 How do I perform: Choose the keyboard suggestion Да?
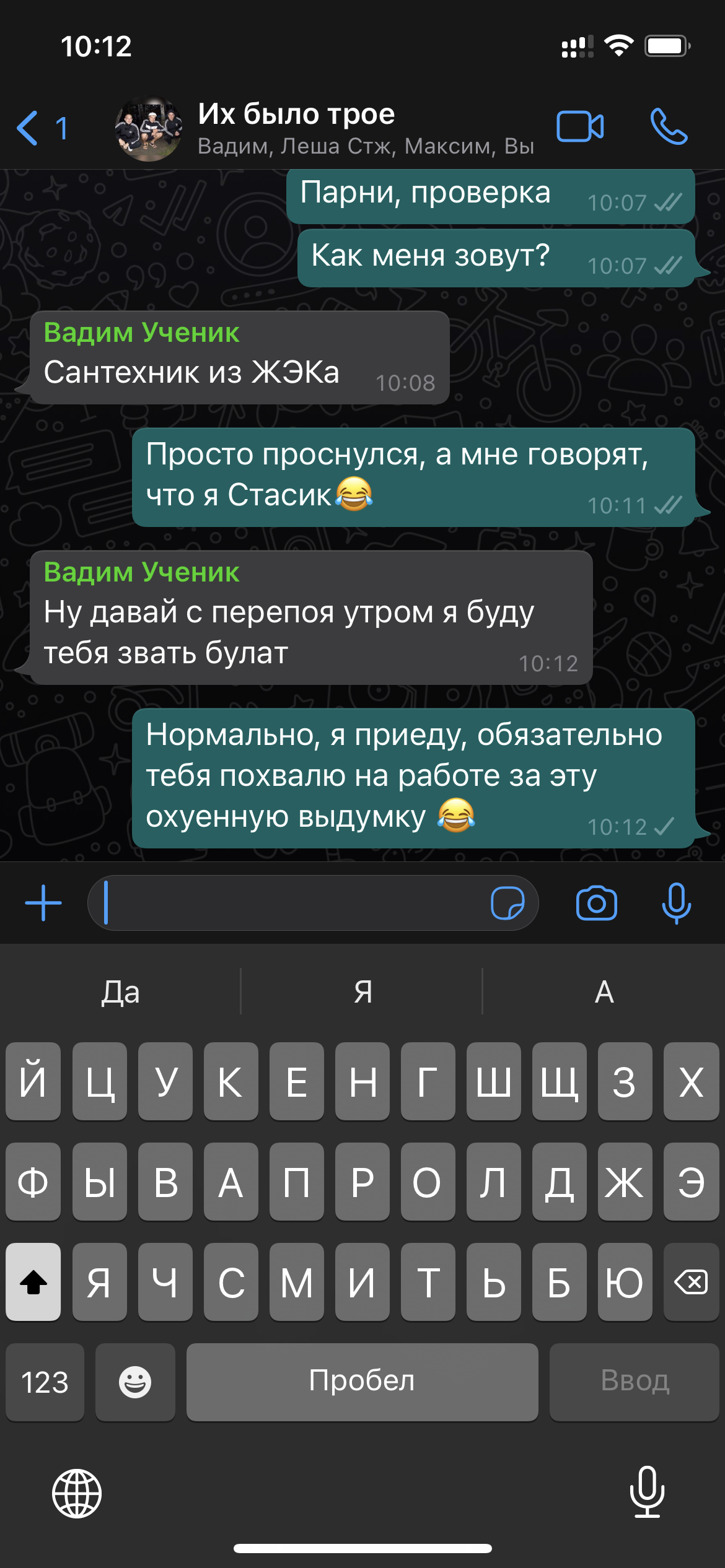pyautogui.click(x=121, y=992)
